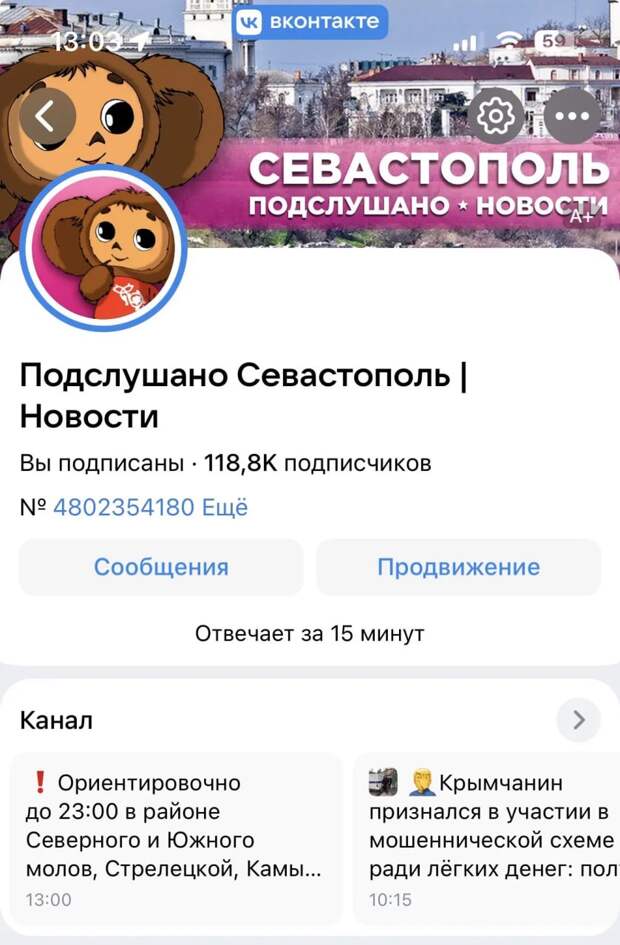This screenshot has width=620, height=945.
Task: Open the three-dot overflow menu
Action: click(x=573, y=117)
